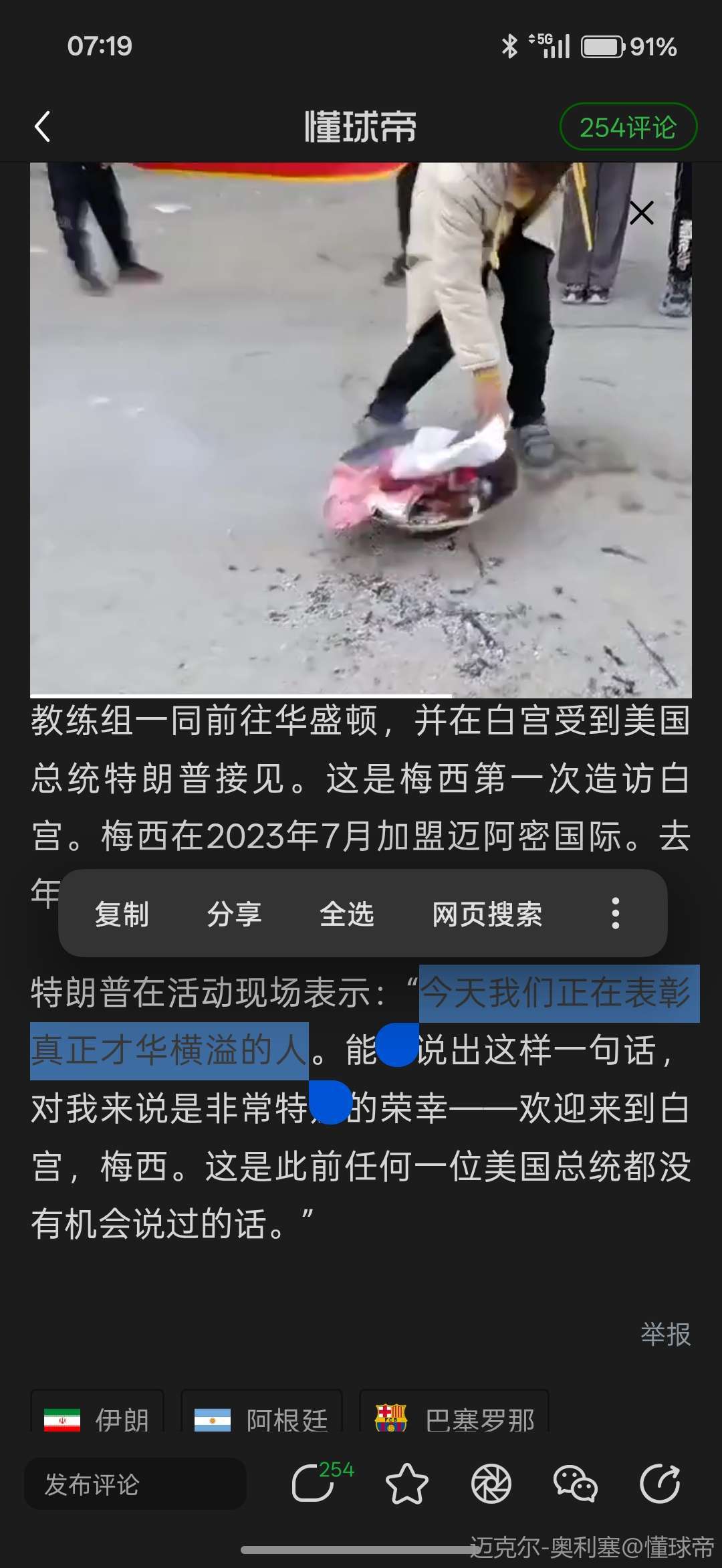This screenshot has width=722, height=1568.
Task: Open the 巴塞罗那 tag chip
Action: (x=455, y=1417)
